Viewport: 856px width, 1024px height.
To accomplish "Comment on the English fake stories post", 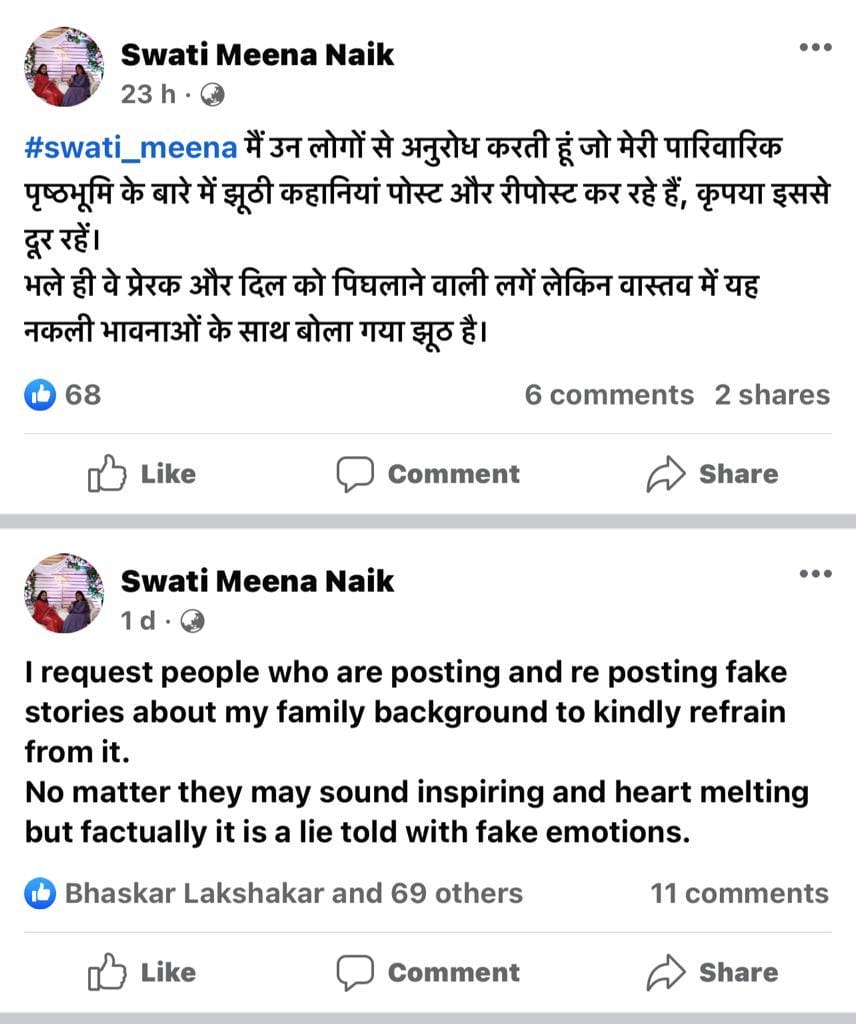I will click(x=428, y=972).
